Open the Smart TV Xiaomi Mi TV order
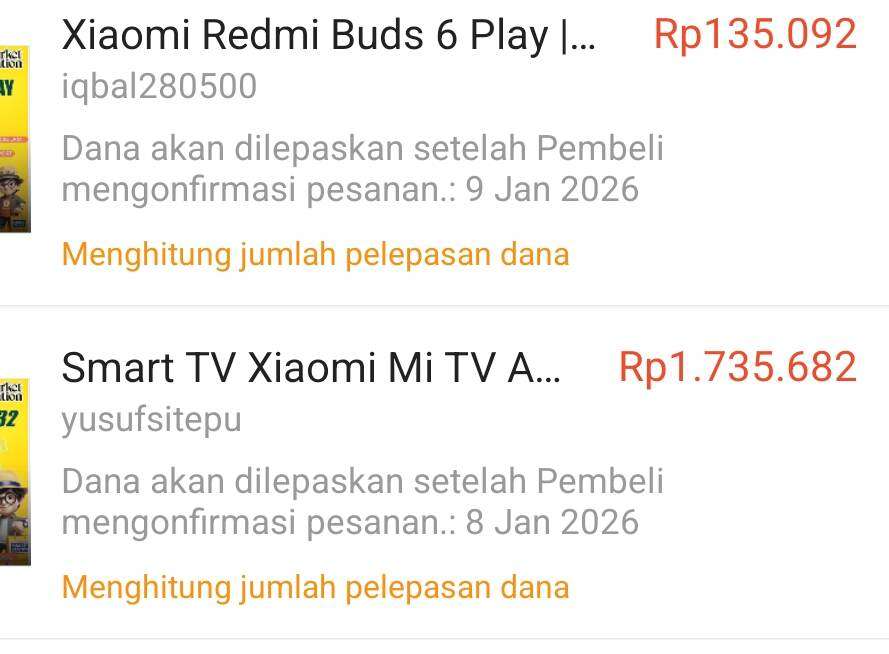The height and width of the screenshot is (654, 889). (312, 369)
